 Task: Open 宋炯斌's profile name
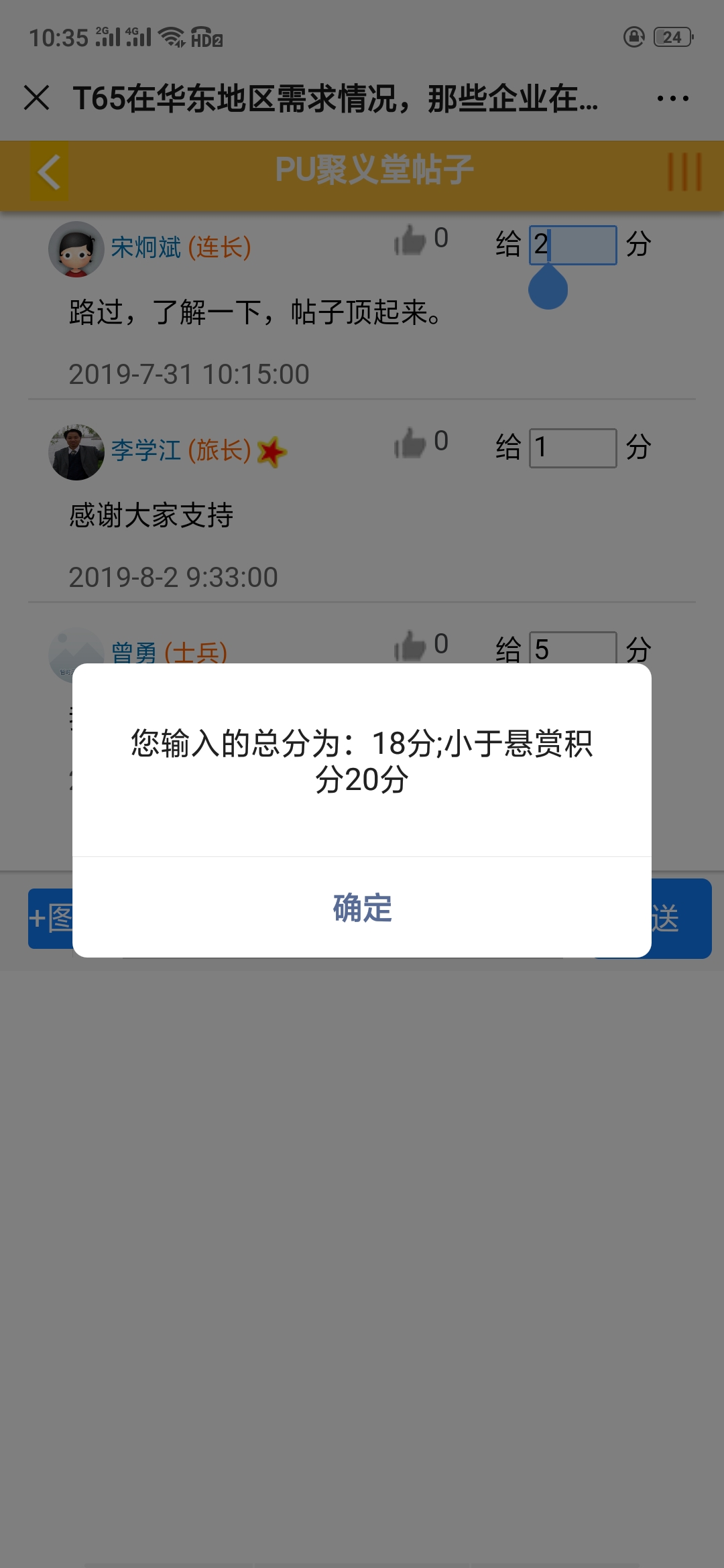pyautogui.click(x=146, y=247)
